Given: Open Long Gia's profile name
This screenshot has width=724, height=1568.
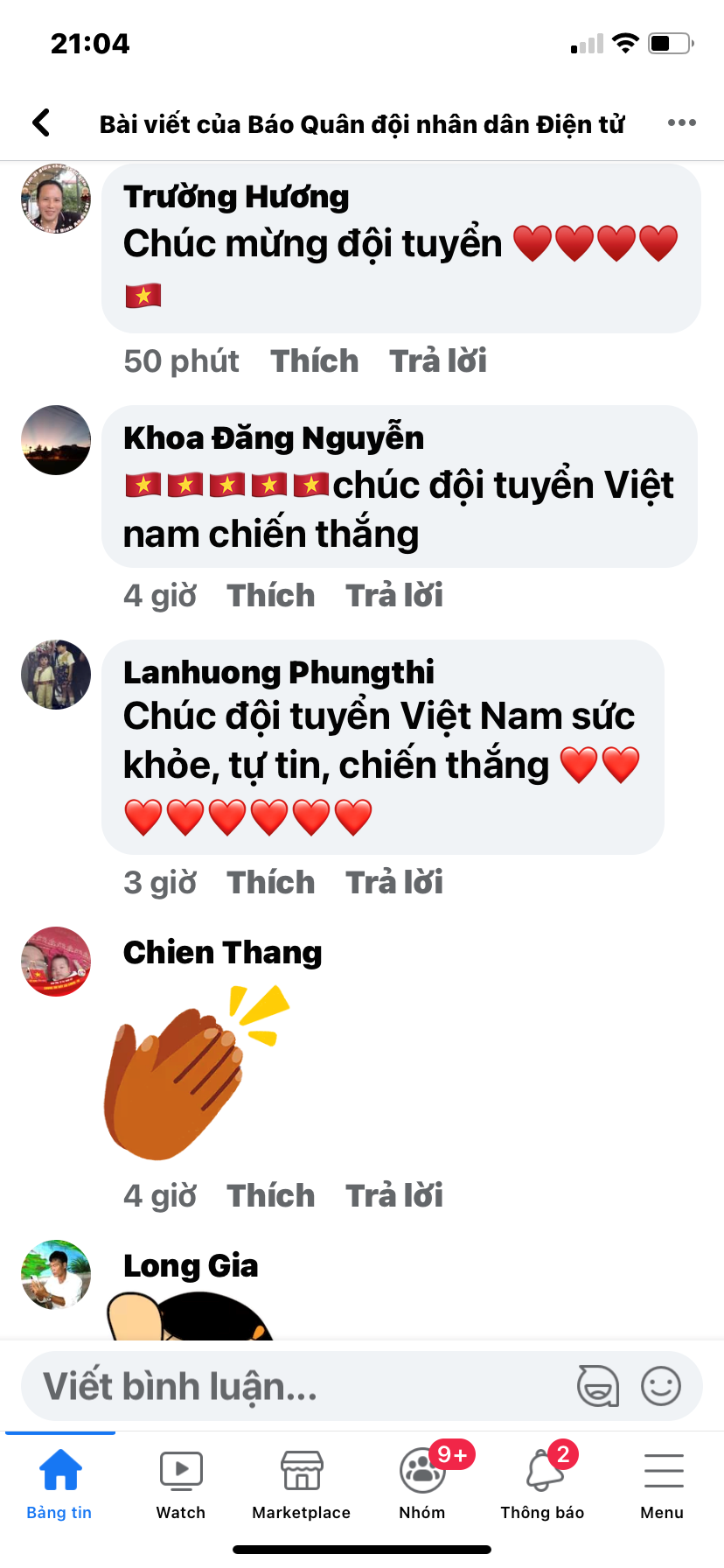Looking at the screenshot, I should [x=191, y=1266].
